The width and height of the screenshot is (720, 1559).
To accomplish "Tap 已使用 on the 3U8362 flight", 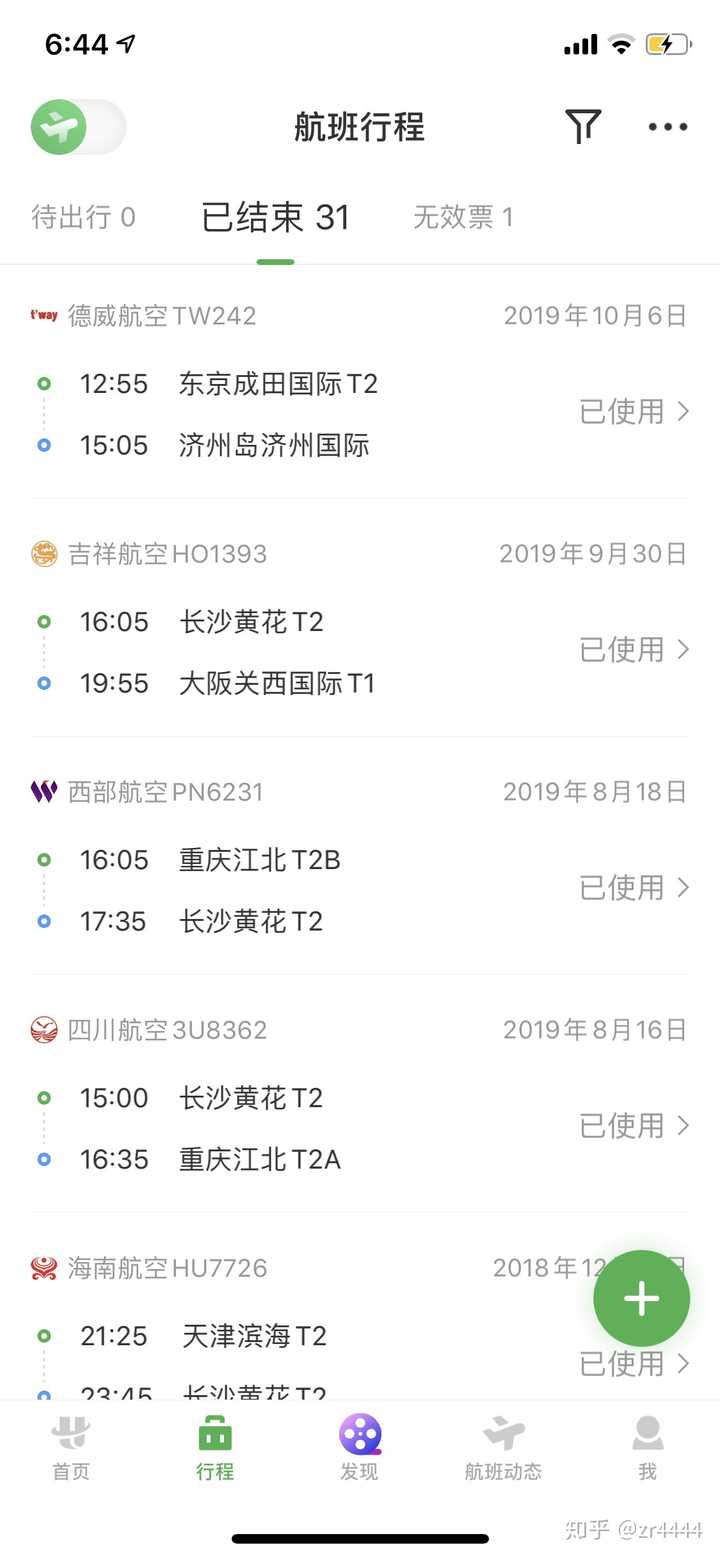I will [622, 1125].
